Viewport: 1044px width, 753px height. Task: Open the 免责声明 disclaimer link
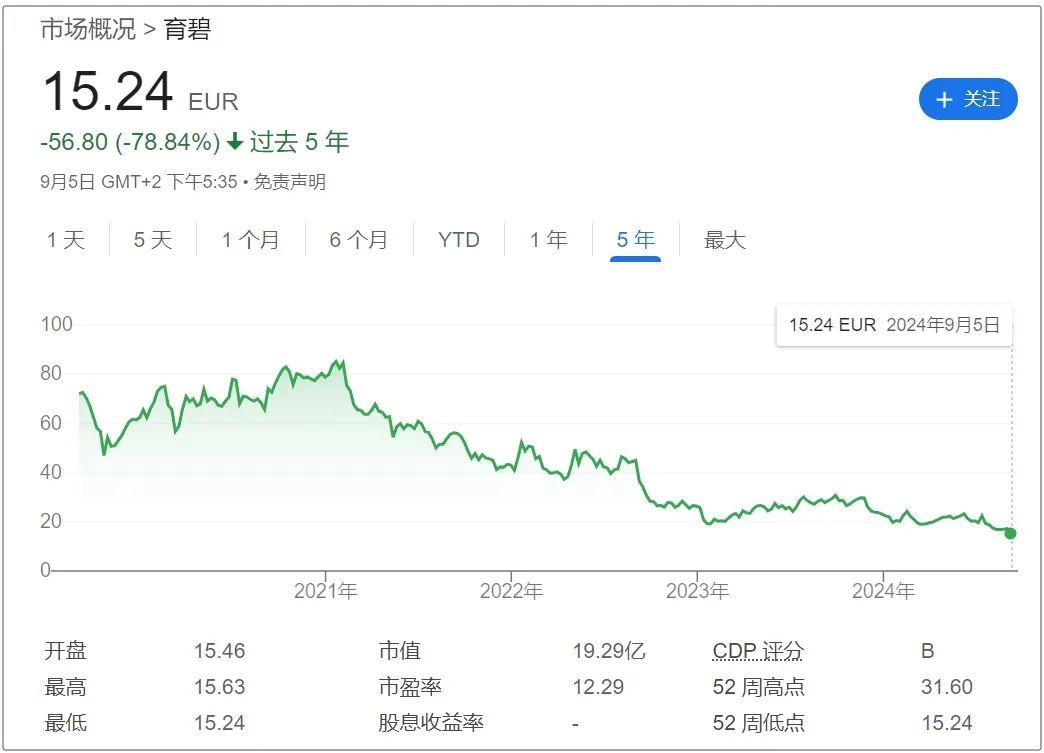[x=290, y=182]
